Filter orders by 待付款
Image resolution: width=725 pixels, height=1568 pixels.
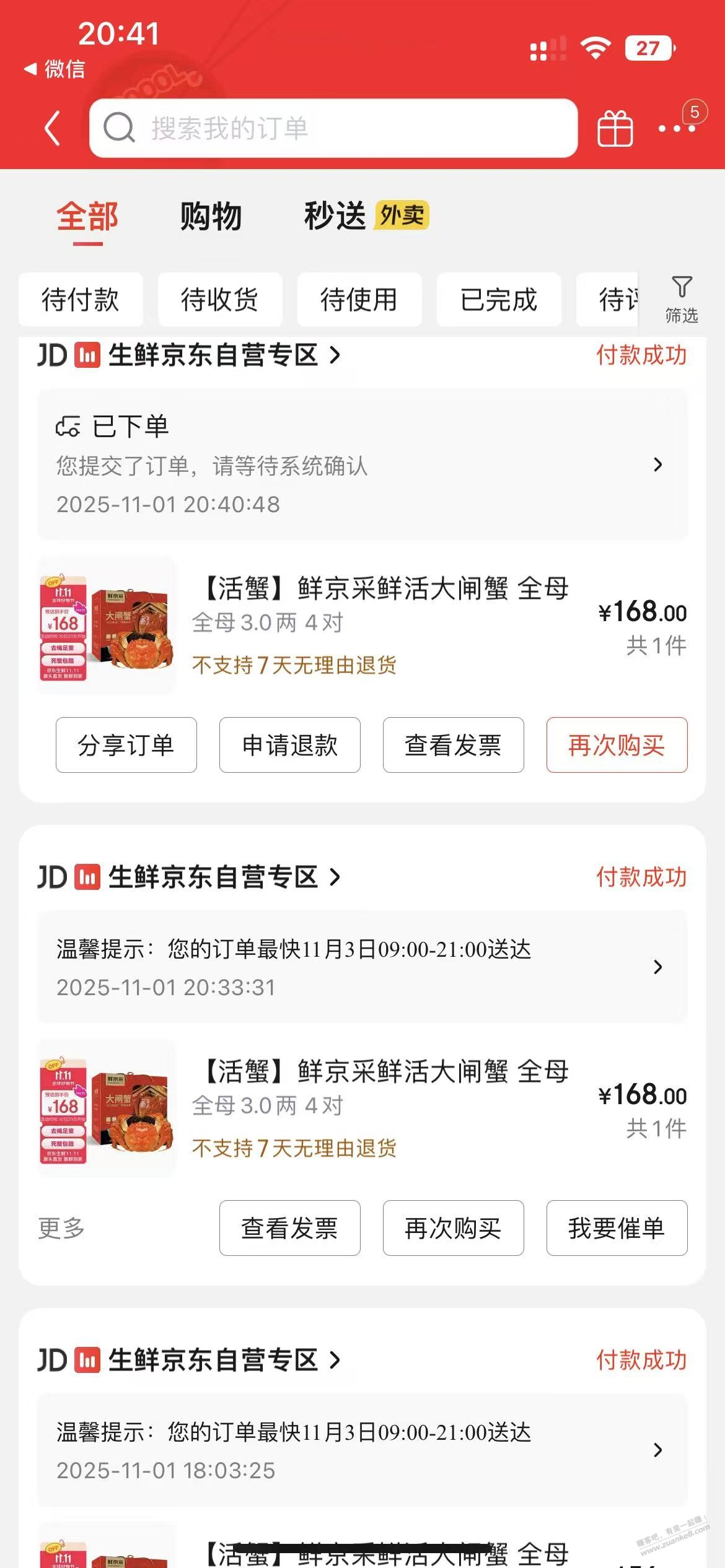coord(81,300)
